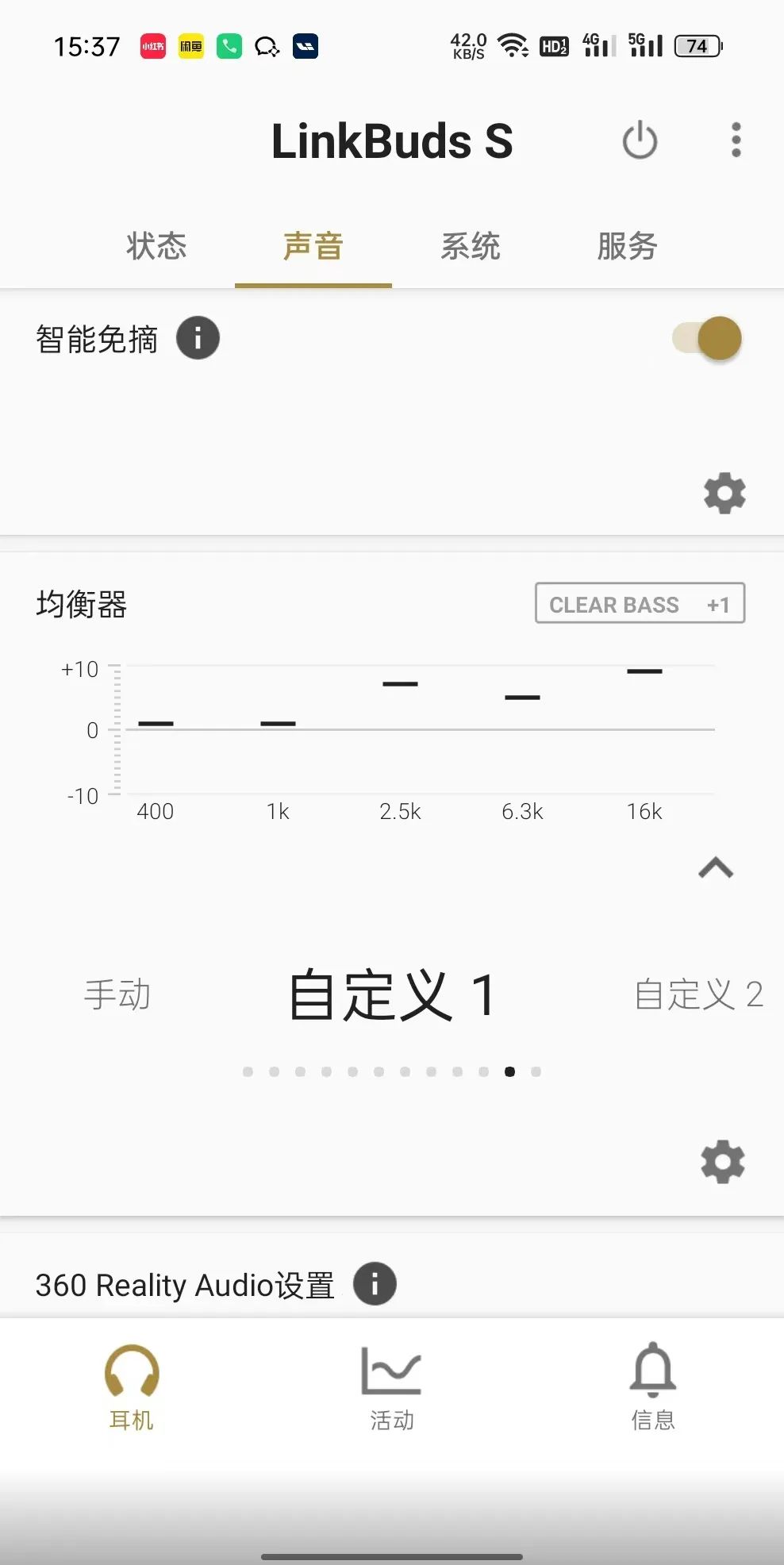Open the three-dot overflow menu
Screen dimensions: 784x1565
point(736,140)
